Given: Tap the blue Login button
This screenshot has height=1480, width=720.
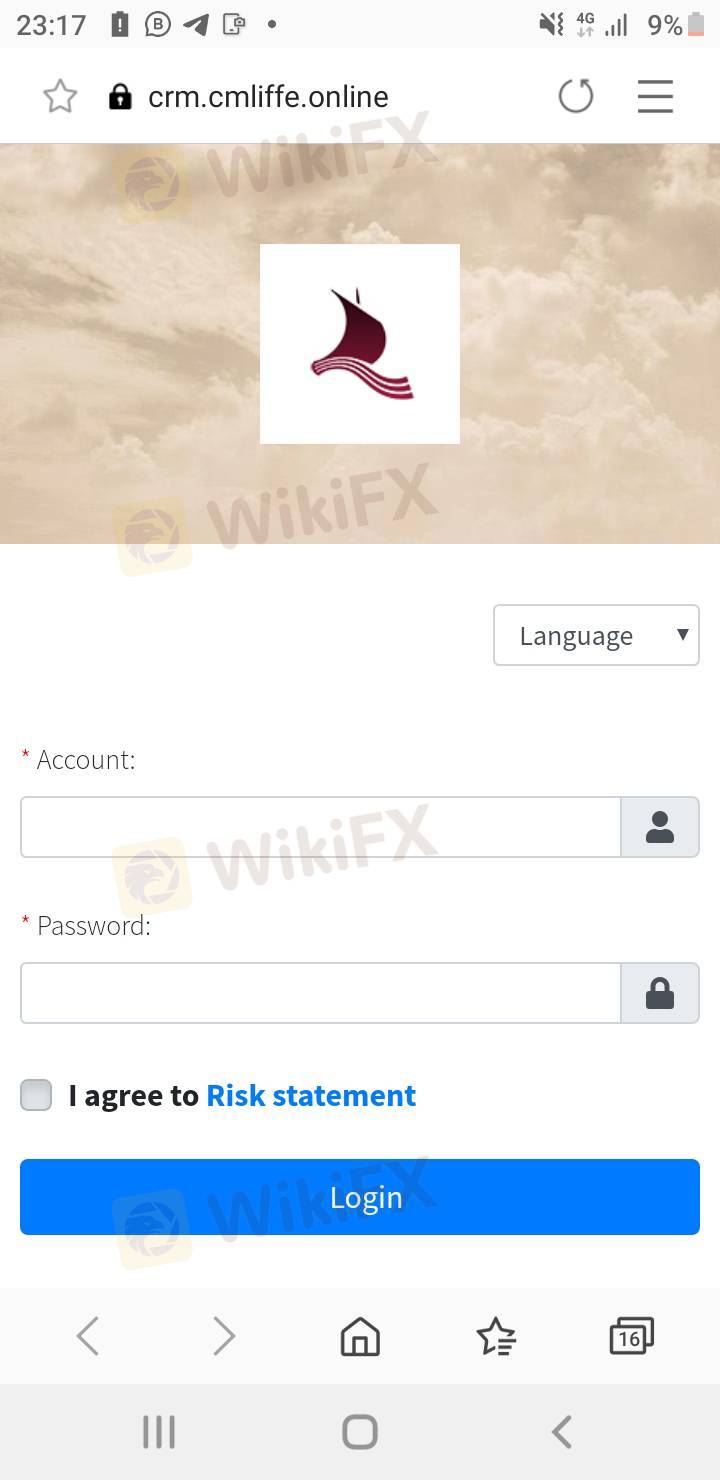Looking at the screenshot, I should coord(360,1197).
